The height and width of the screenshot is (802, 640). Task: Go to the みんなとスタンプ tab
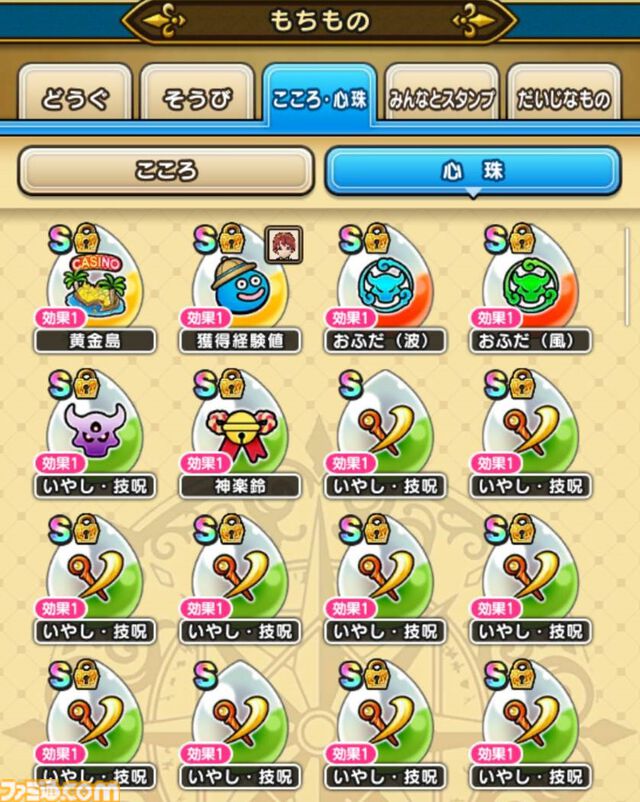[x=442, y=99]
